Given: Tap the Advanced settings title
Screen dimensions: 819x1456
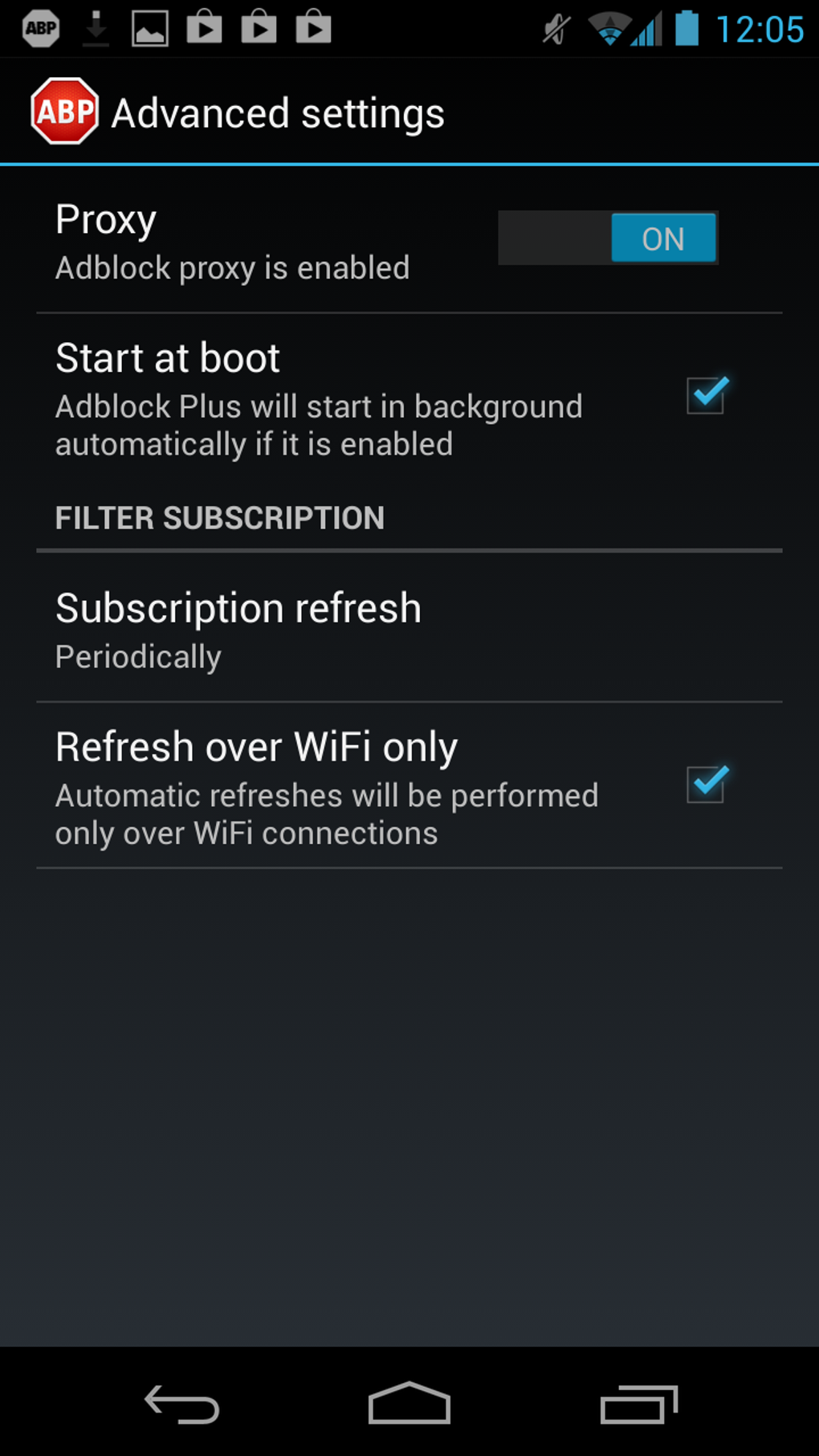Looking at the screenshot, I should [277, 112].
